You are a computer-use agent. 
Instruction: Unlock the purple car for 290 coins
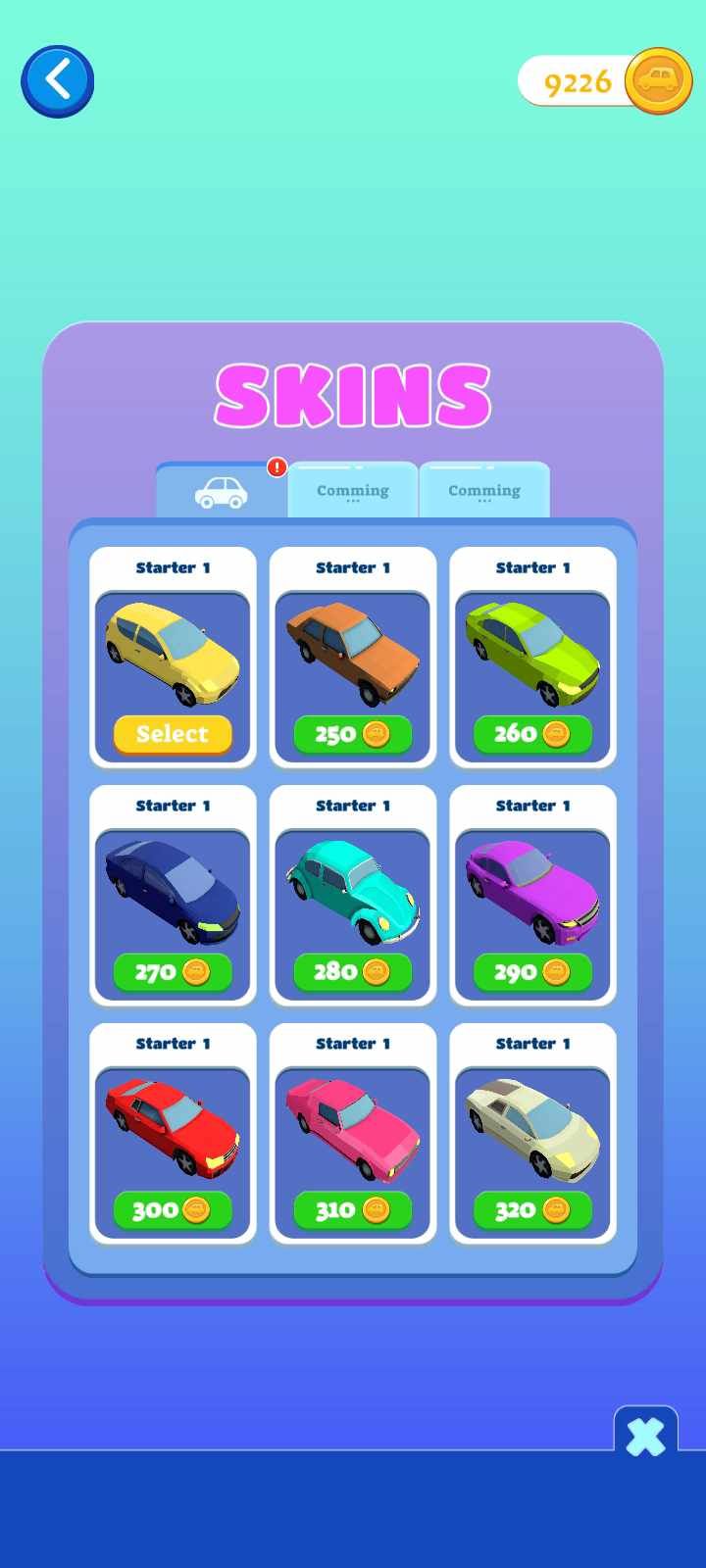(532, 972)
